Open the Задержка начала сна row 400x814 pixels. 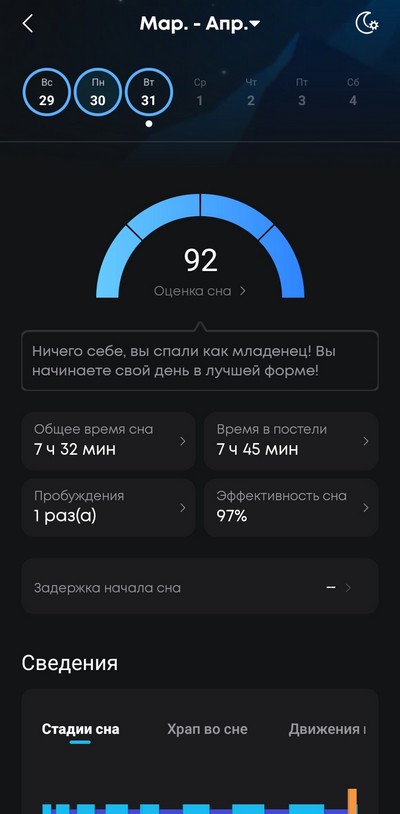click(x=200, y=586)
